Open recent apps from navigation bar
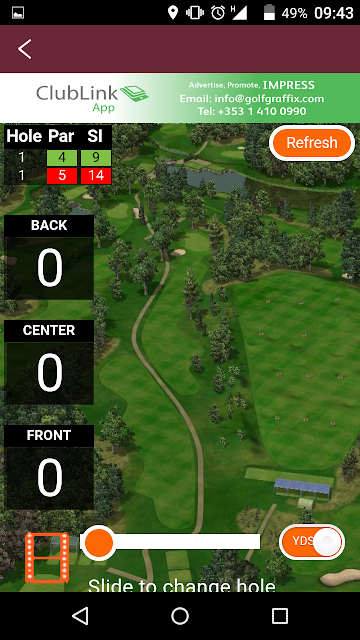Image resolution: width=360 pixels, height=640 pixels. [x=280, y=616]
